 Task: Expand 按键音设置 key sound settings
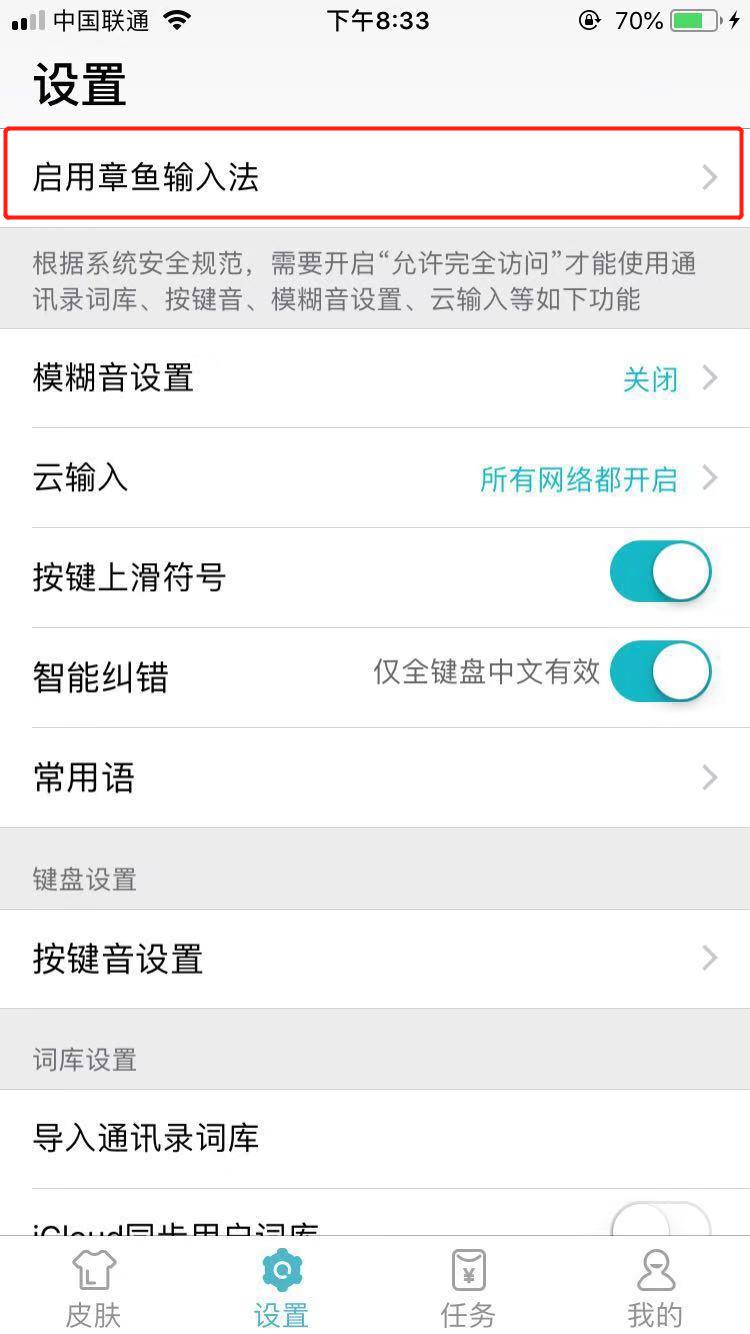(x=375, y=958)
